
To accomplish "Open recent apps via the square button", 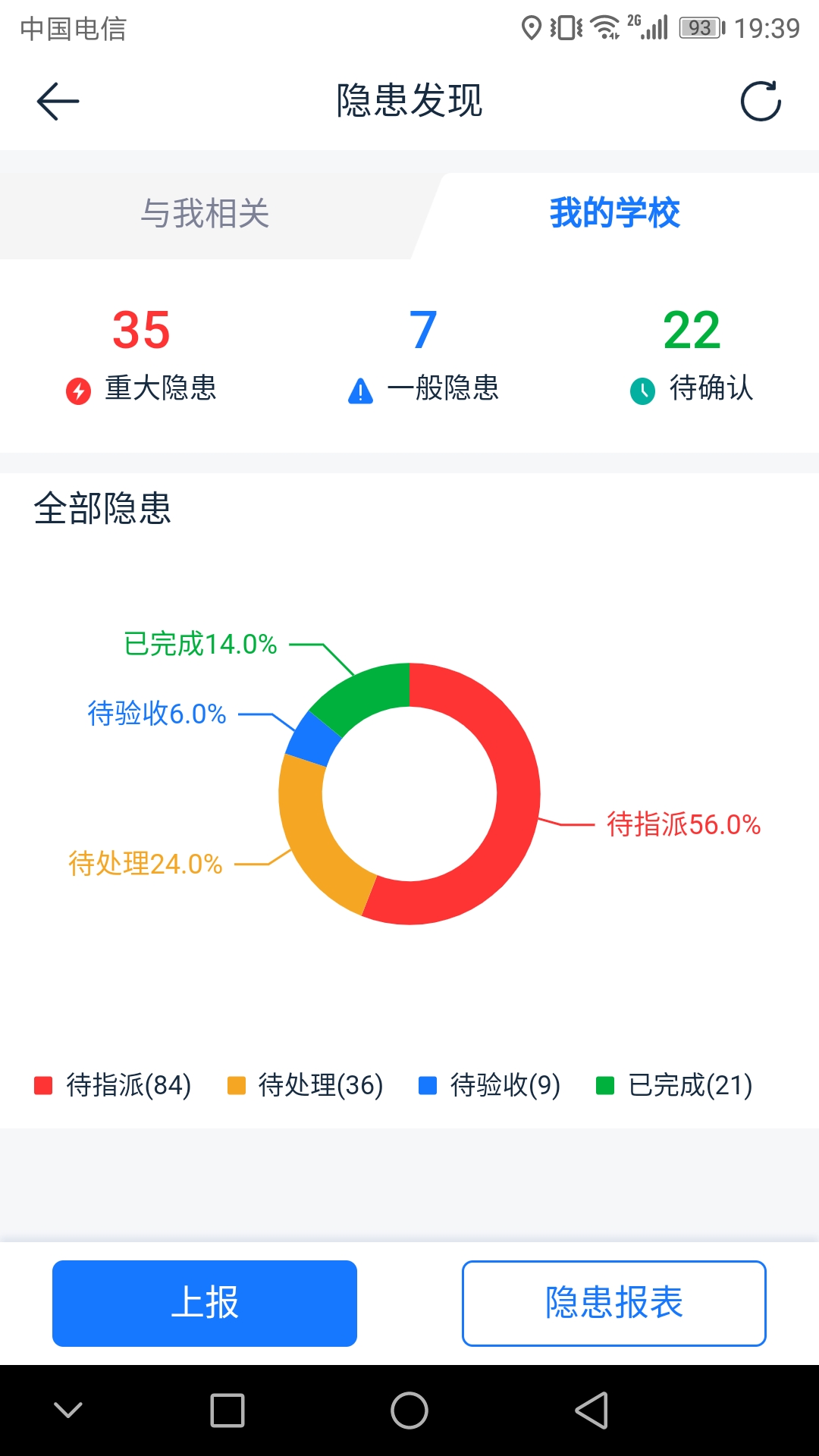I will 227,1410.
